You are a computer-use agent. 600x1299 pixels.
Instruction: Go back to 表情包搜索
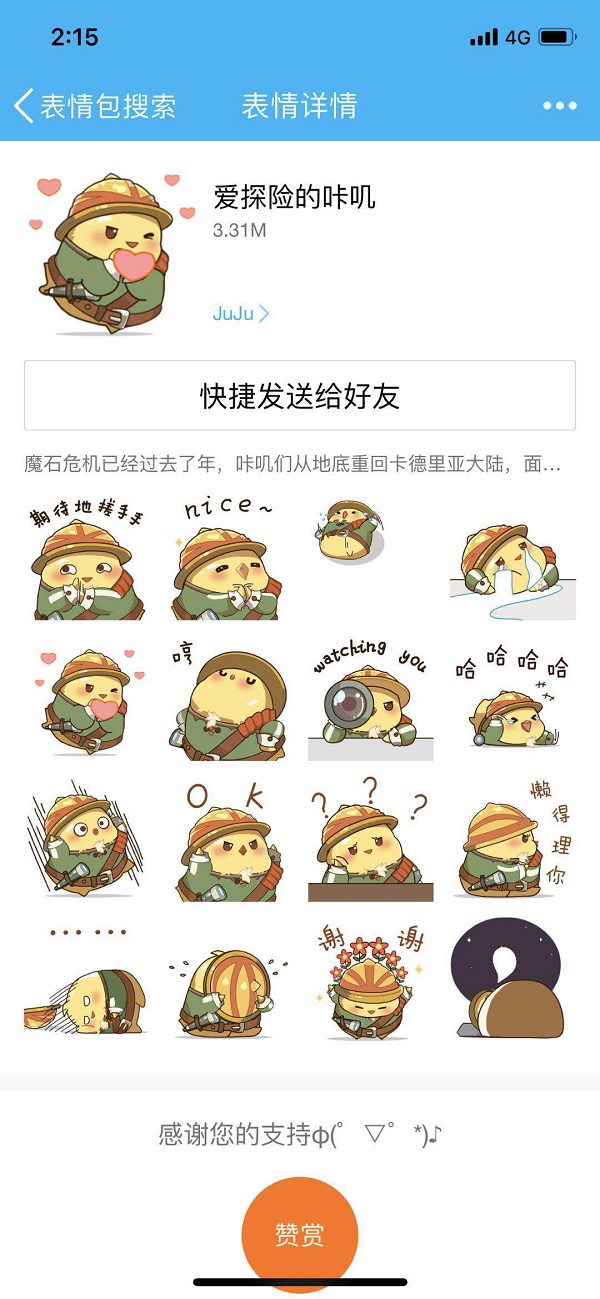point(95,106)
